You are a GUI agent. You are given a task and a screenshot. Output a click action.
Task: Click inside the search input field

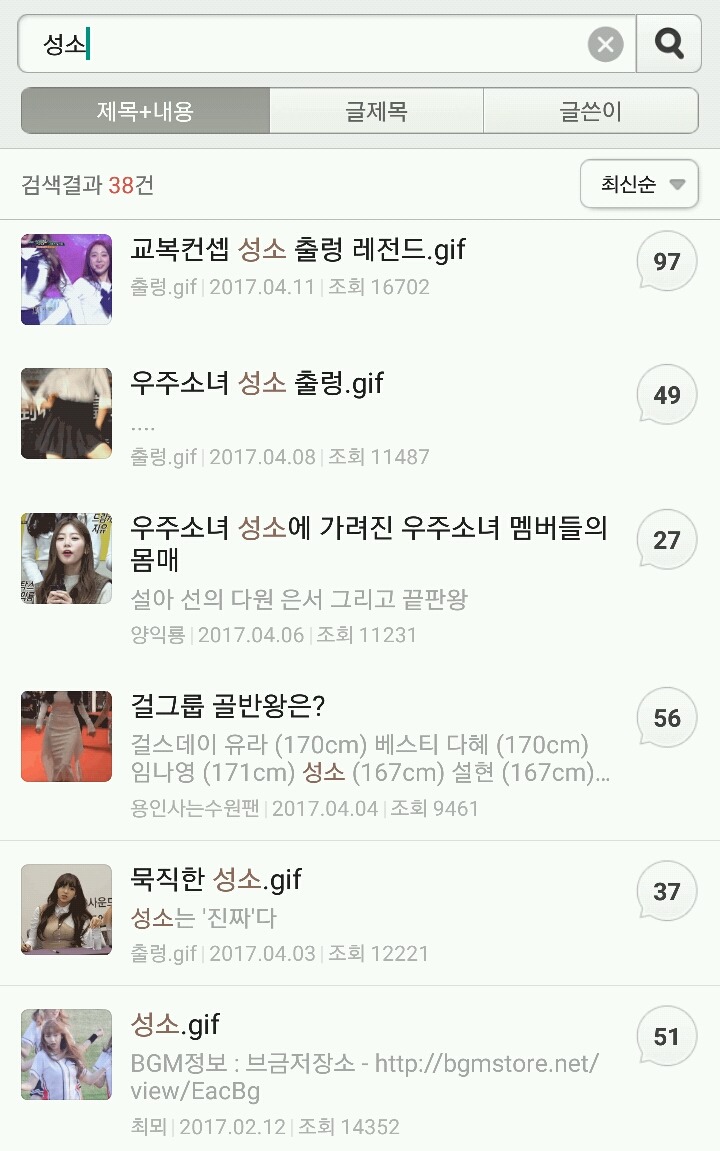point(300,41)
